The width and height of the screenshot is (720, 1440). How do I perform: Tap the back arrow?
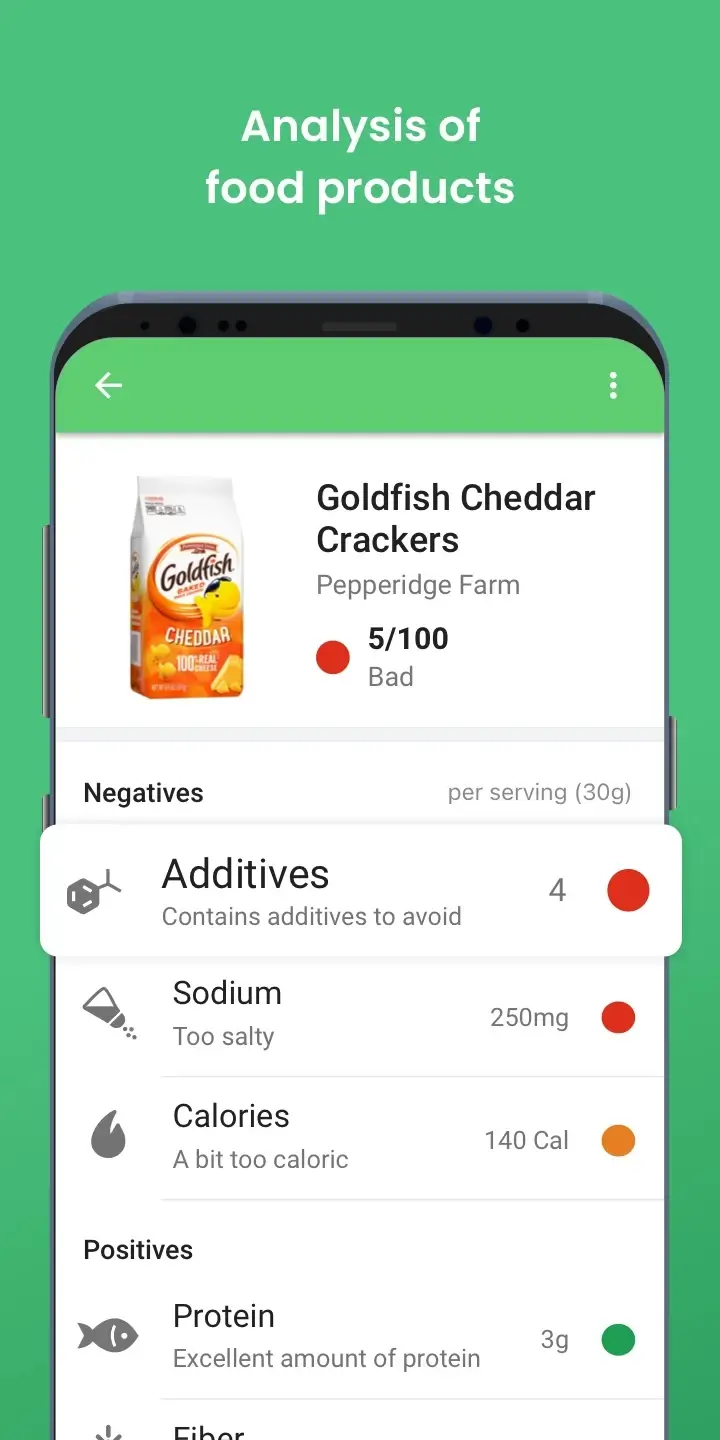[x=108, y=386]
